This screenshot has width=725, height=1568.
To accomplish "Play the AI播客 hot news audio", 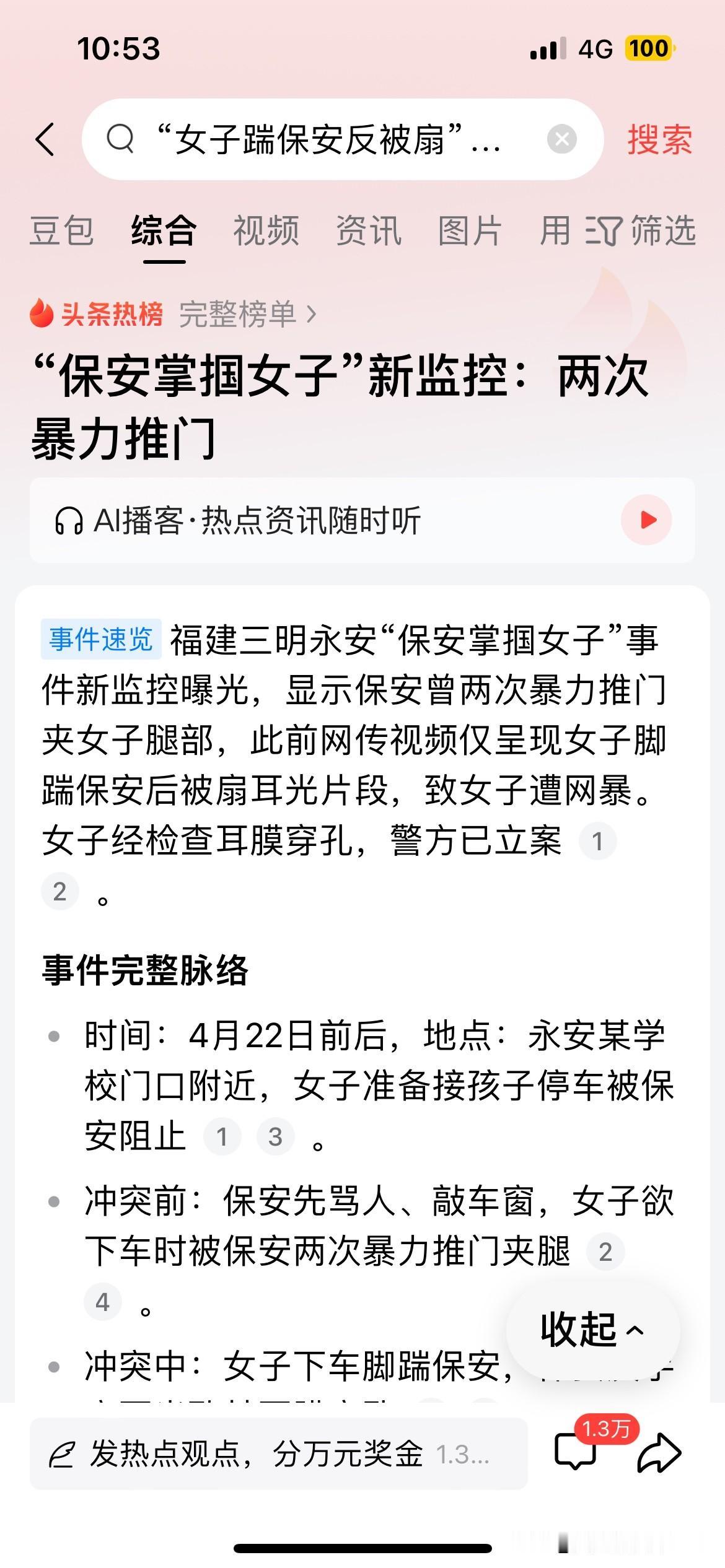I will pyautogui.click(x=646, y=521).
